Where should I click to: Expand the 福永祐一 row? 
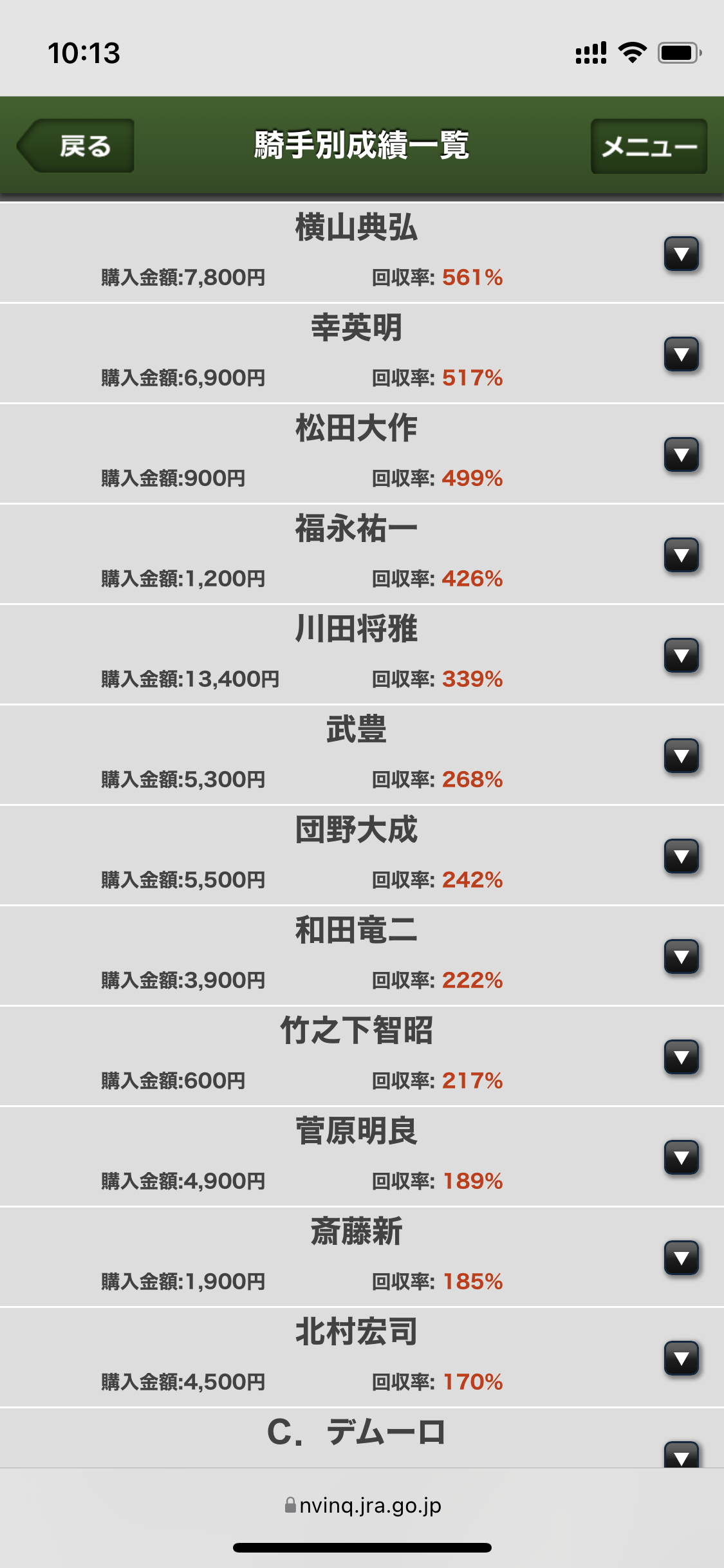[x=682, y=555]
